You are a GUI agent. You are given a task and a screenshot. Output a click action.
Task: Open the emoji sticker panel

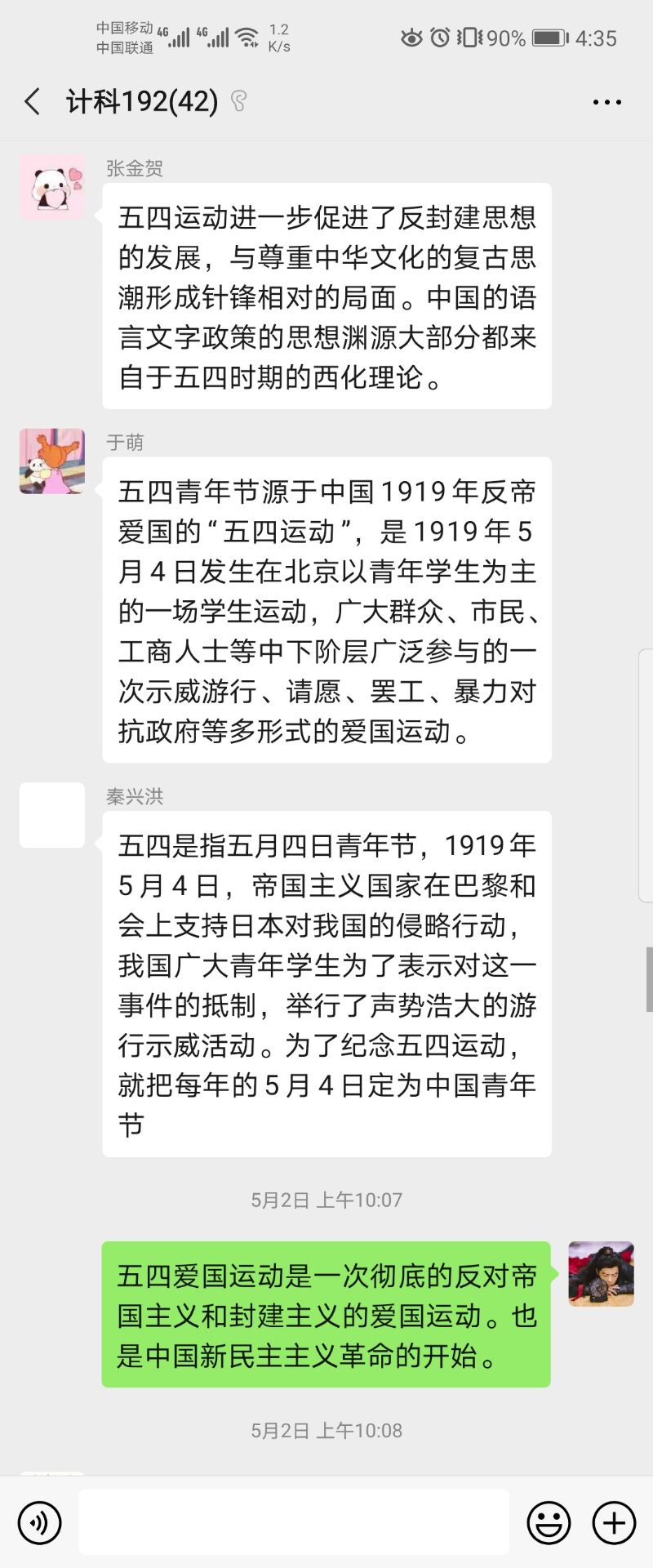coord(549,1522)
